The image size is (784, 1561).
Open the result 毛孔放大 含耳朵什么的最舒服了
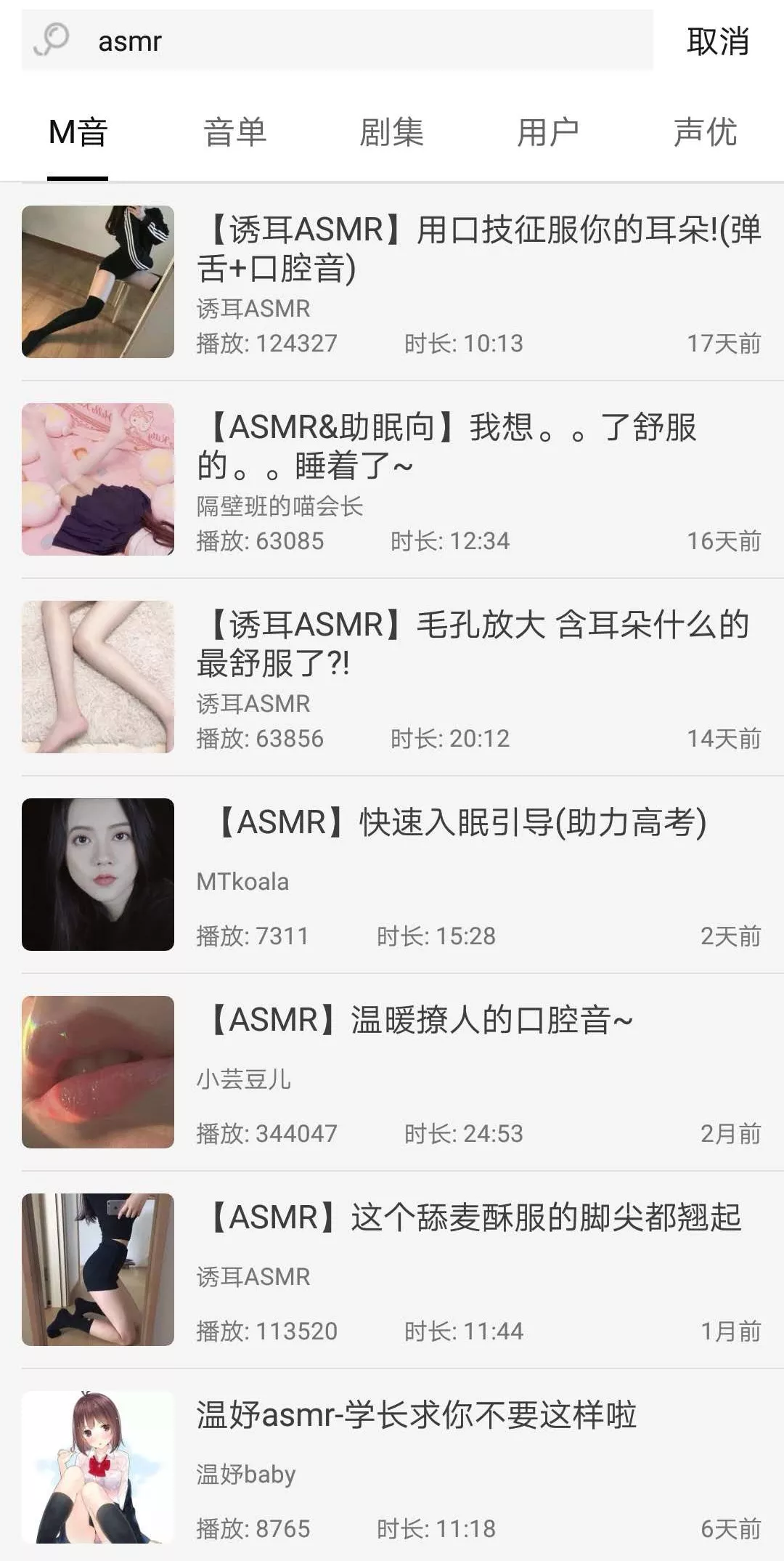click(x=473, y=644)
